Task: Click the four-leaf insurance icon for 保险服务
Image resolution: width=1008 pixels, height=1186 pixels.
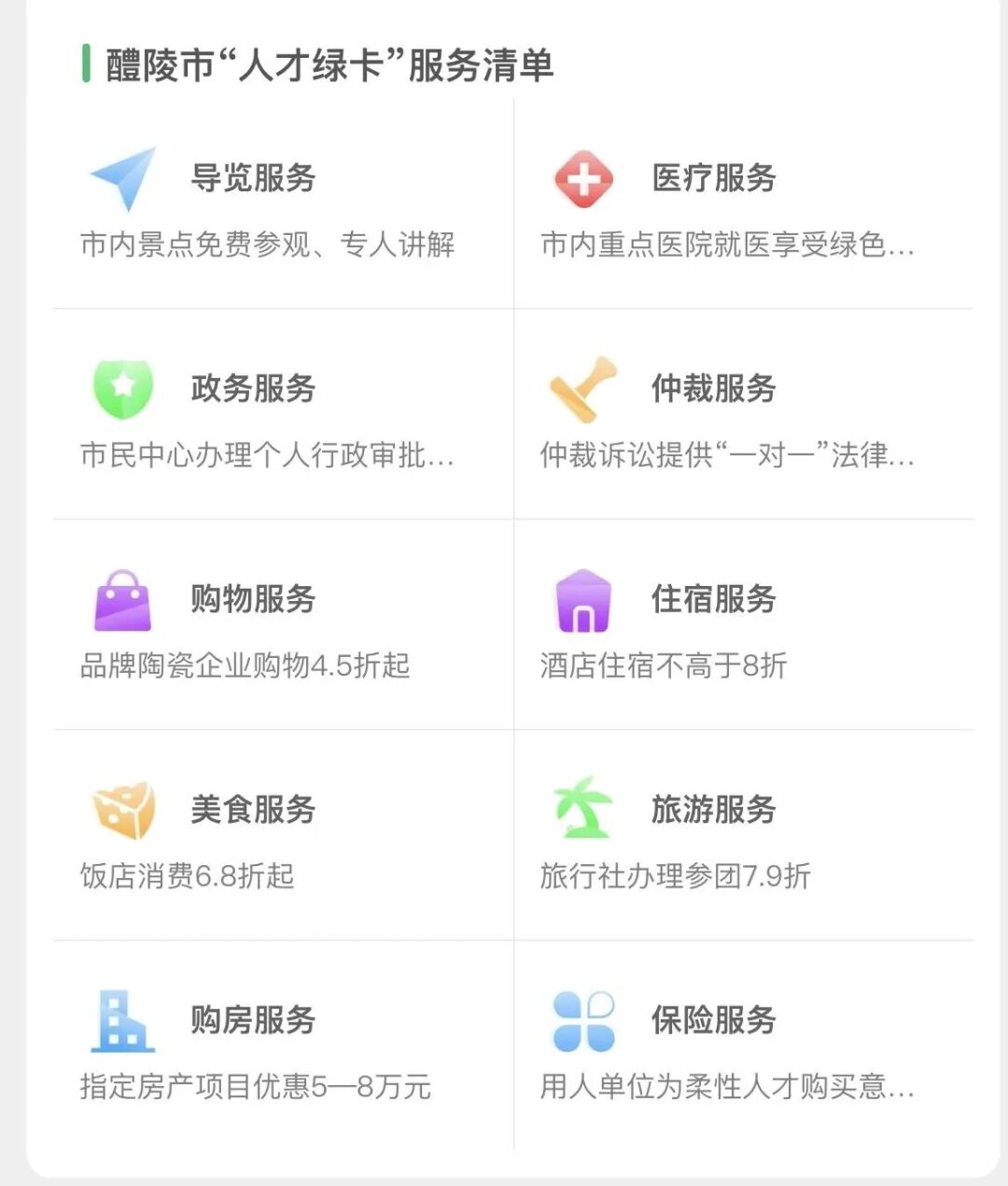Action: click(x=584, y=1020)
